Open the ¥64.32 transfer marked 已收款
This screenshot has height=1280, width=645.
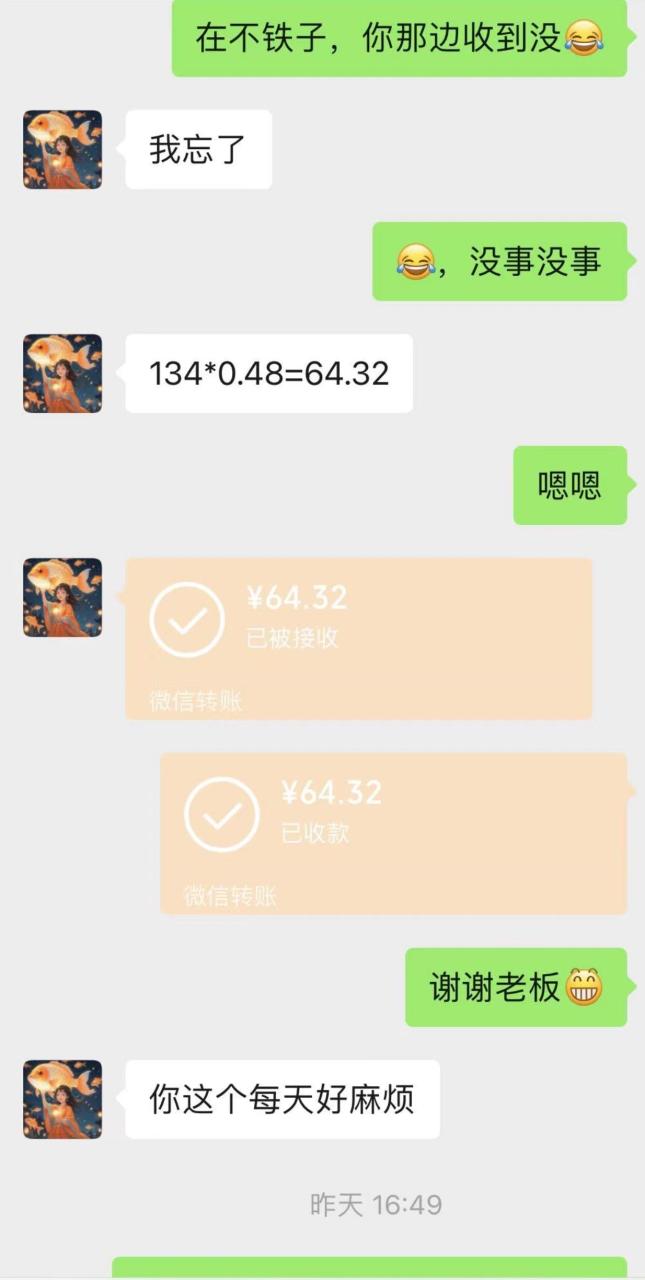tap(393, 832)
